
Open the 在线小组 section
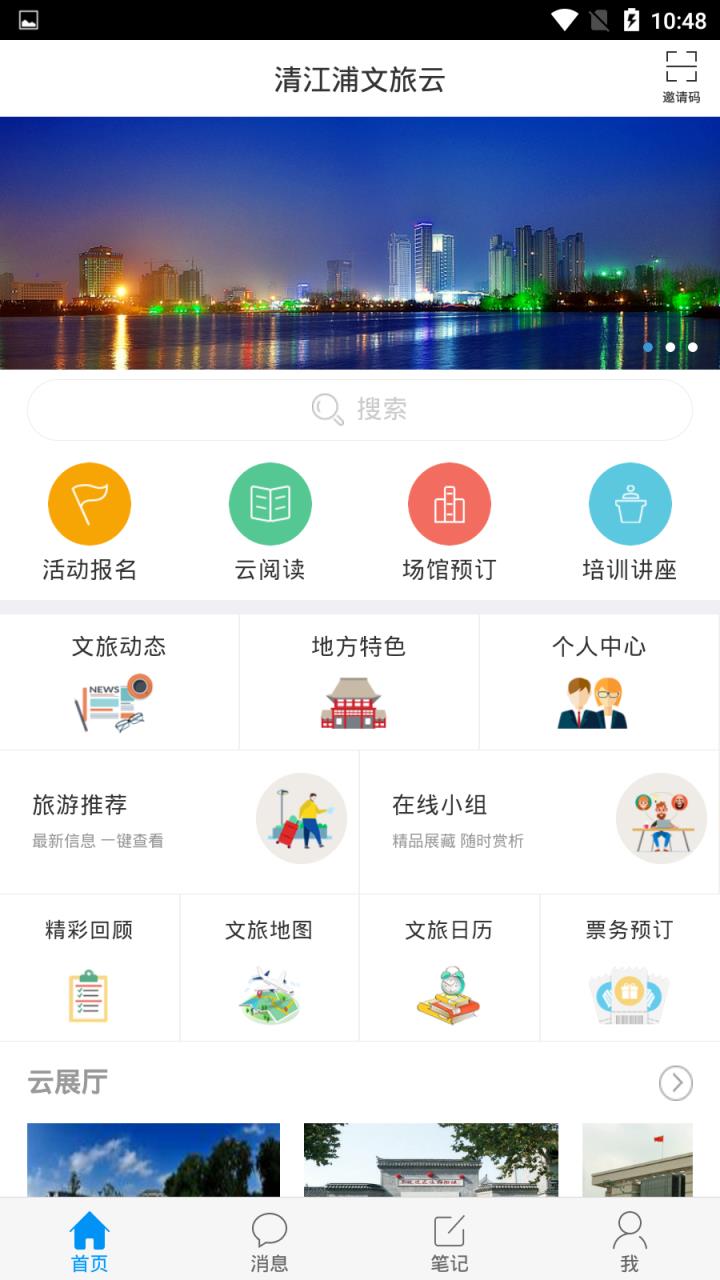coord(540,818)
